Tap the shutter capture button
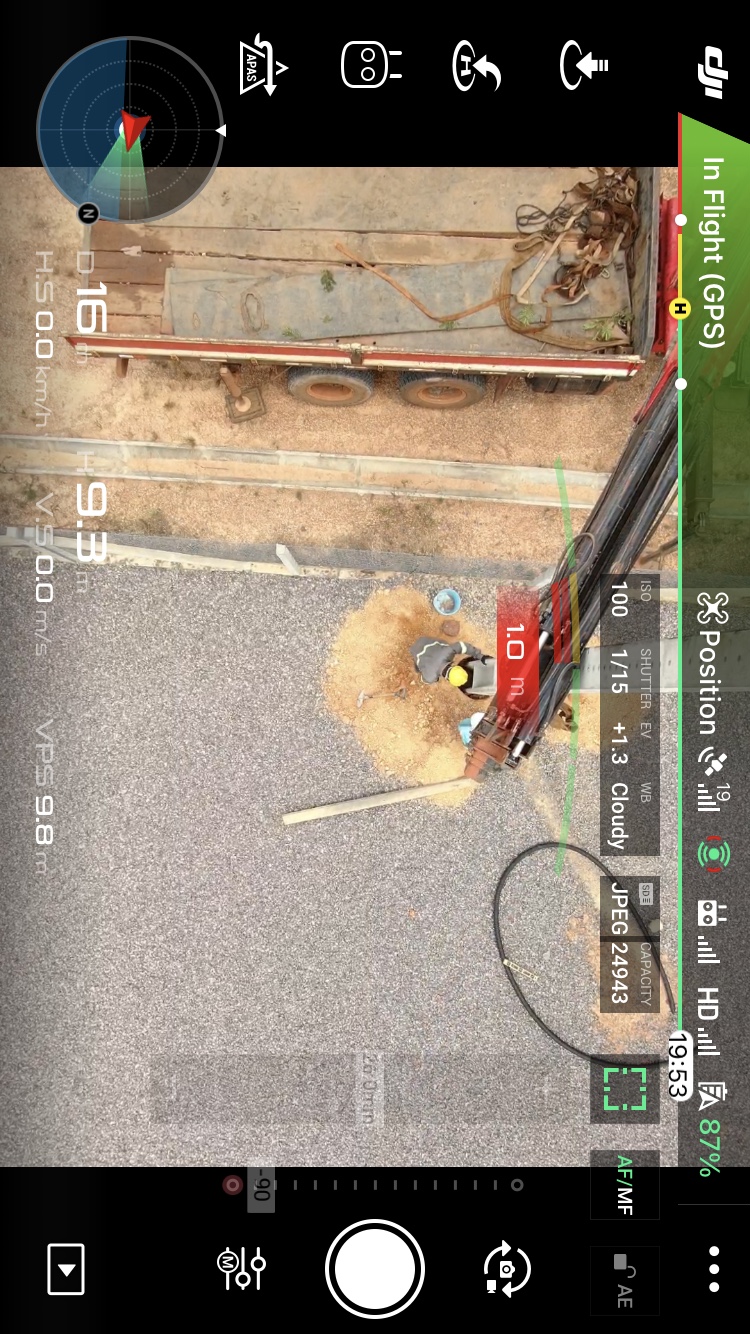The height and width of the screenshot is (1334, 750). tap(374, 1269)
